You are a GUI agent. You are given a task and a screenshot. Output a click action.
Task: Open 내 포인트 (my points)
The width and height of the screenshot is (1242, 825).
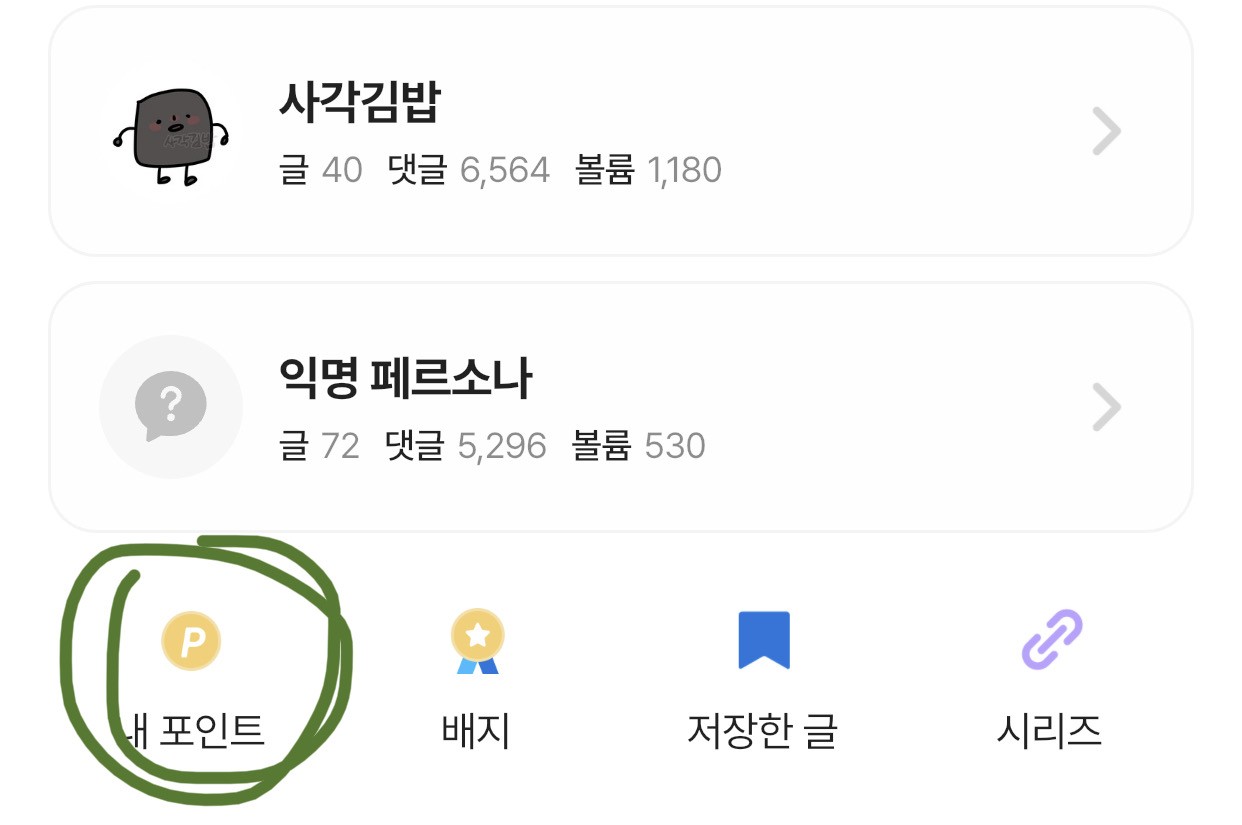coord(192,680)
